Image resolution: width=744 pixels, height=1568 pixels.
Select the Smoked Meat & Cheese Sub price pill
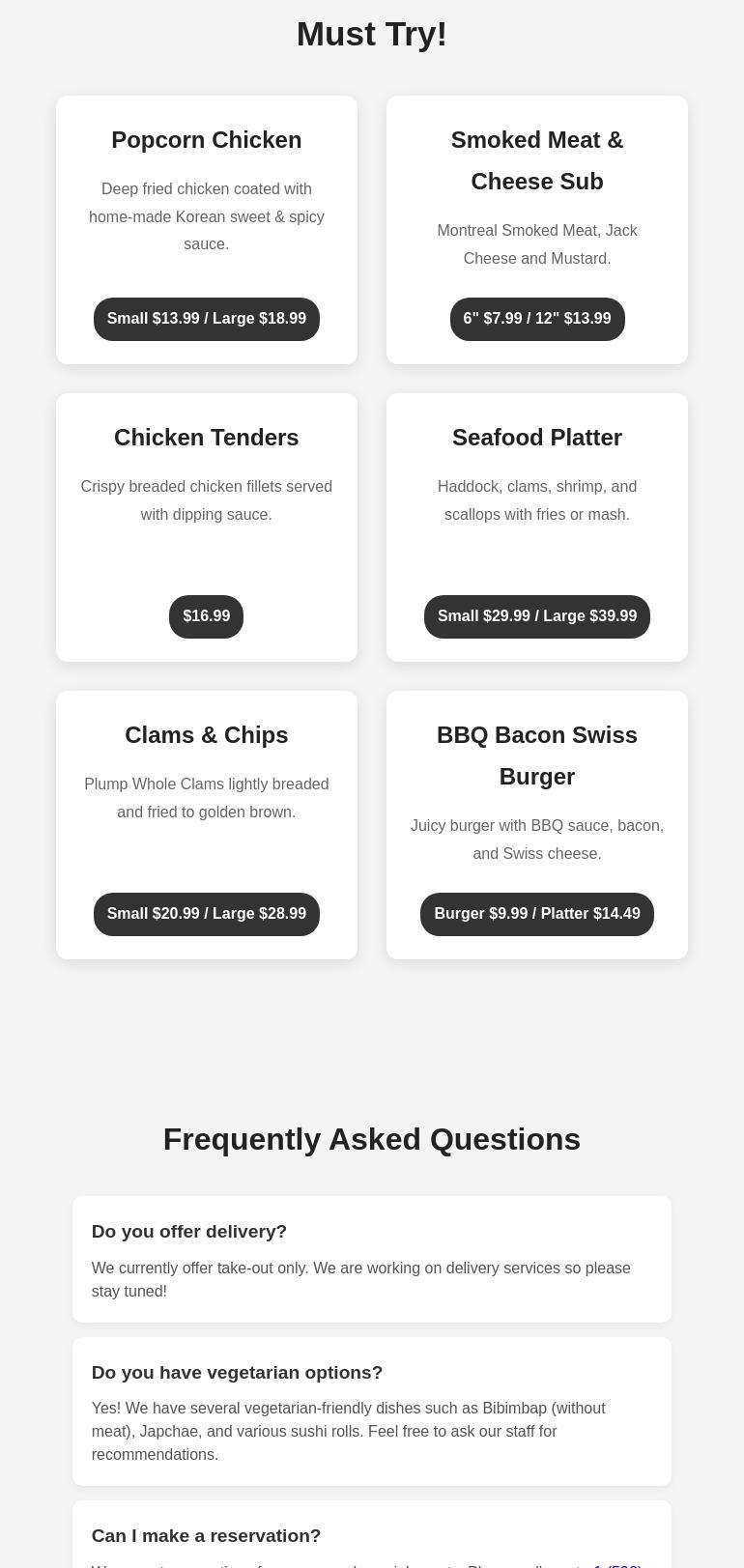pyautogui.click(x=537, y=319)
